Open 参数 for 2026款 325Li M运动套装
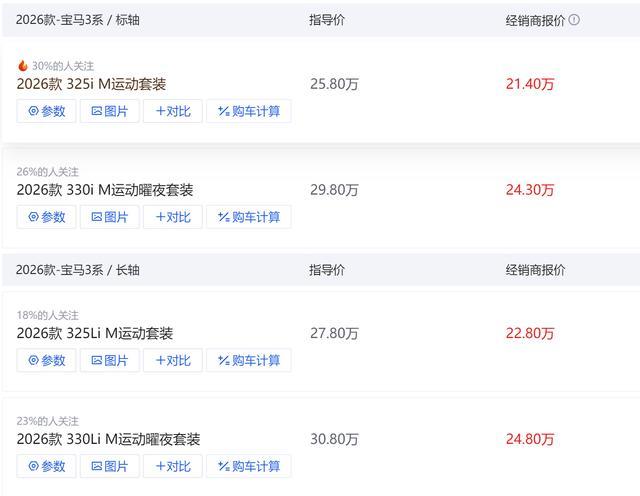The height and width of the screenshot is (496, 640). [46, 360]
